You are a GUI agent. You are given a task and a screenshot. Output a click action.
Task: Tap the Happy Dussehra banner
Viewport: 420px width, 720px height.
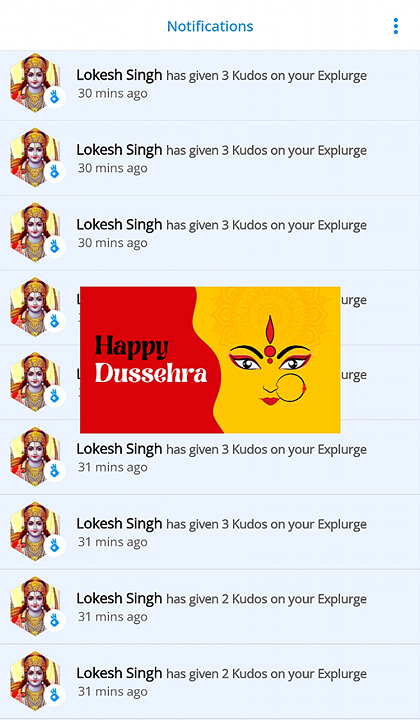(x=210, y=360)
